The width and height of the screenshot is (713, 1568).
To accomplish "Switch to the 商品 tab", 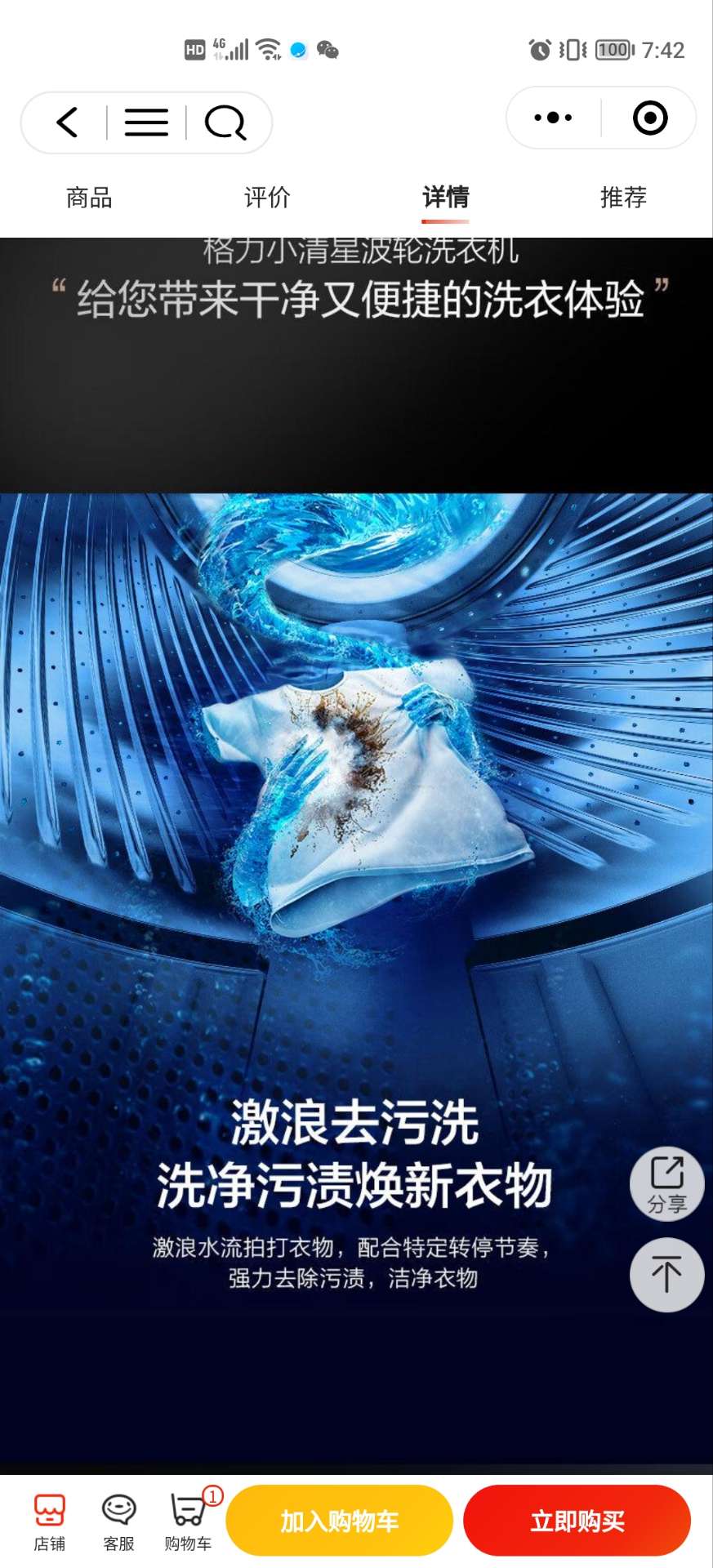I will (x=89, y=198).
